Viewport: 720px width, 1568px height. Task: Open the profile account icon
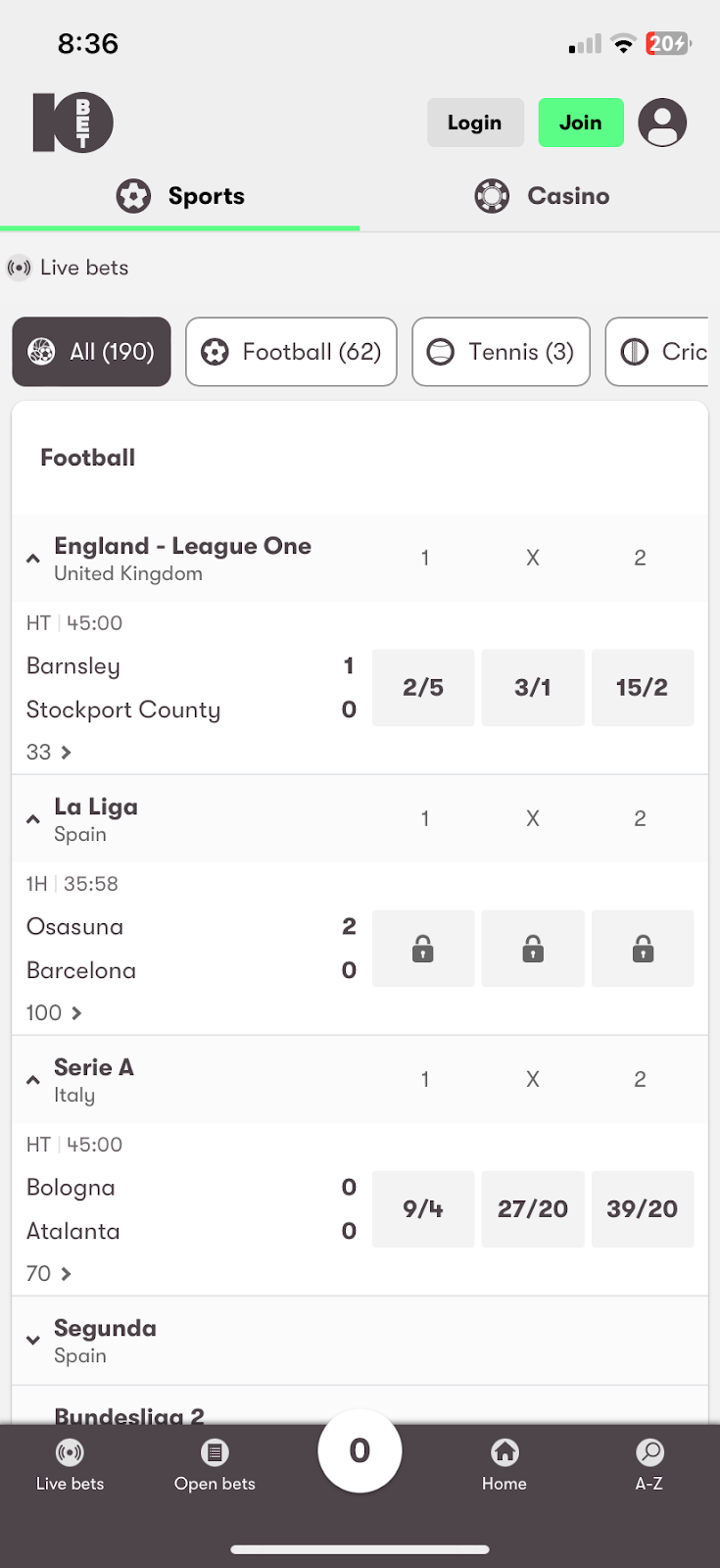pyautogui.click(x=662, y=122)
